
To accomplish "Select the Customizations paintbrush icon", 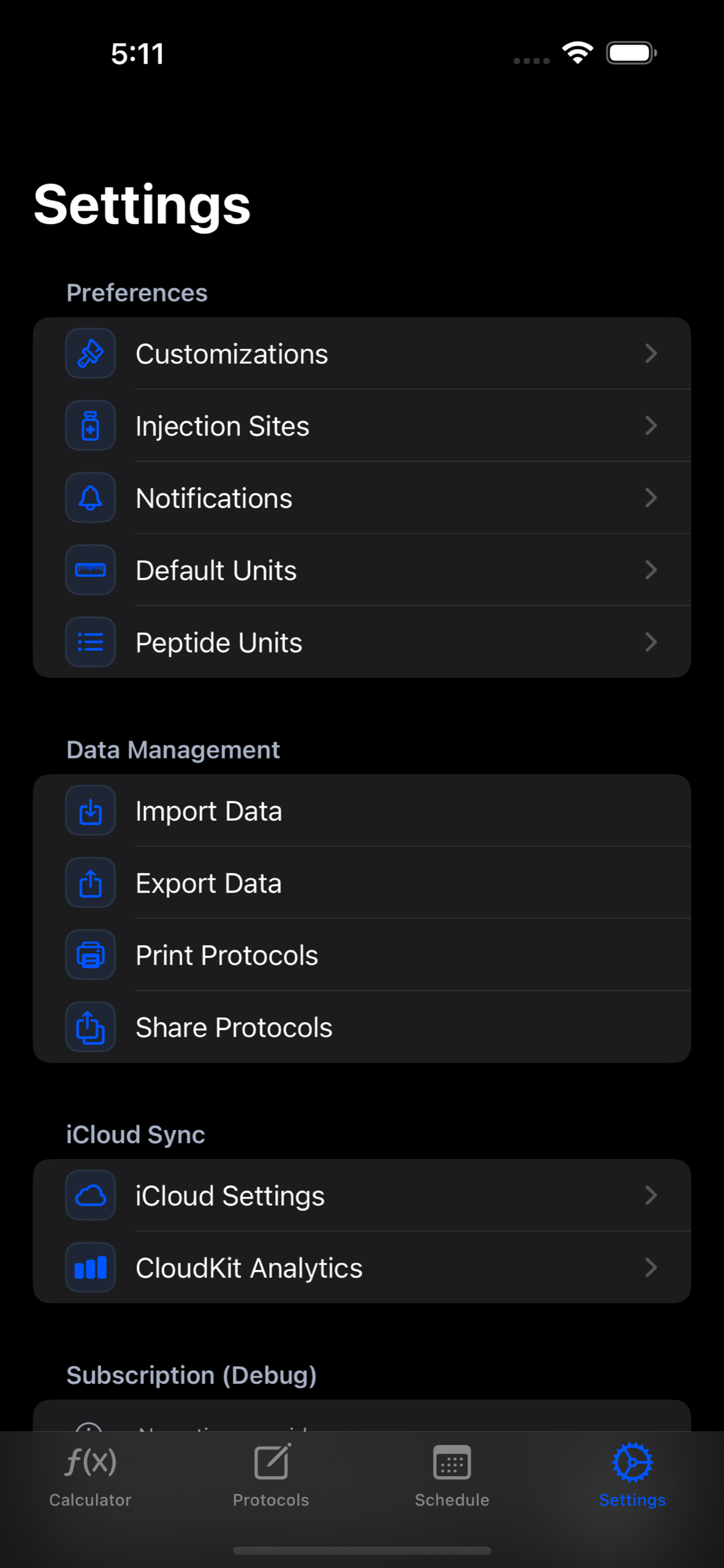I will coord(90,353).
